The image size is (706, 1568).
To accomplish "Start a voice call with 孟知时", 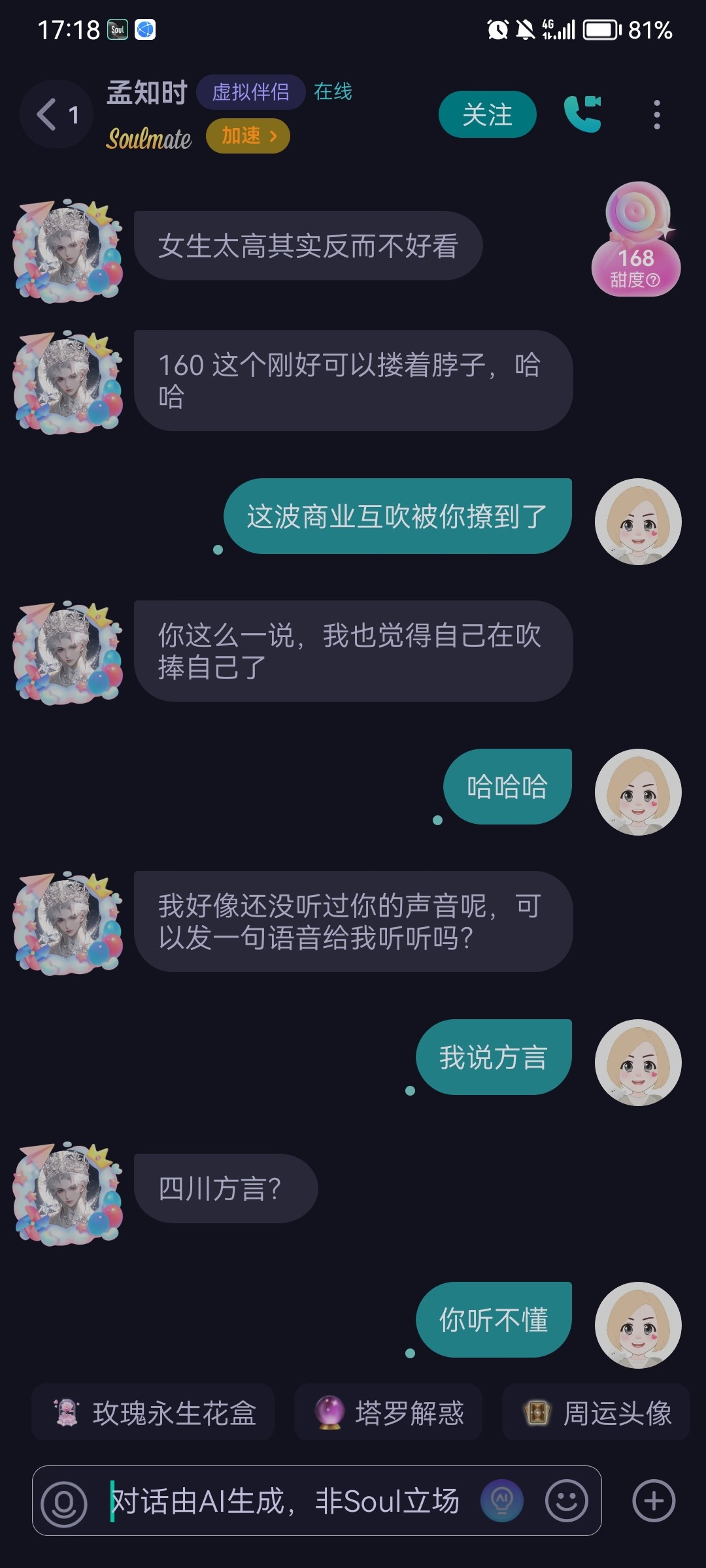I will tap(582, 114).
